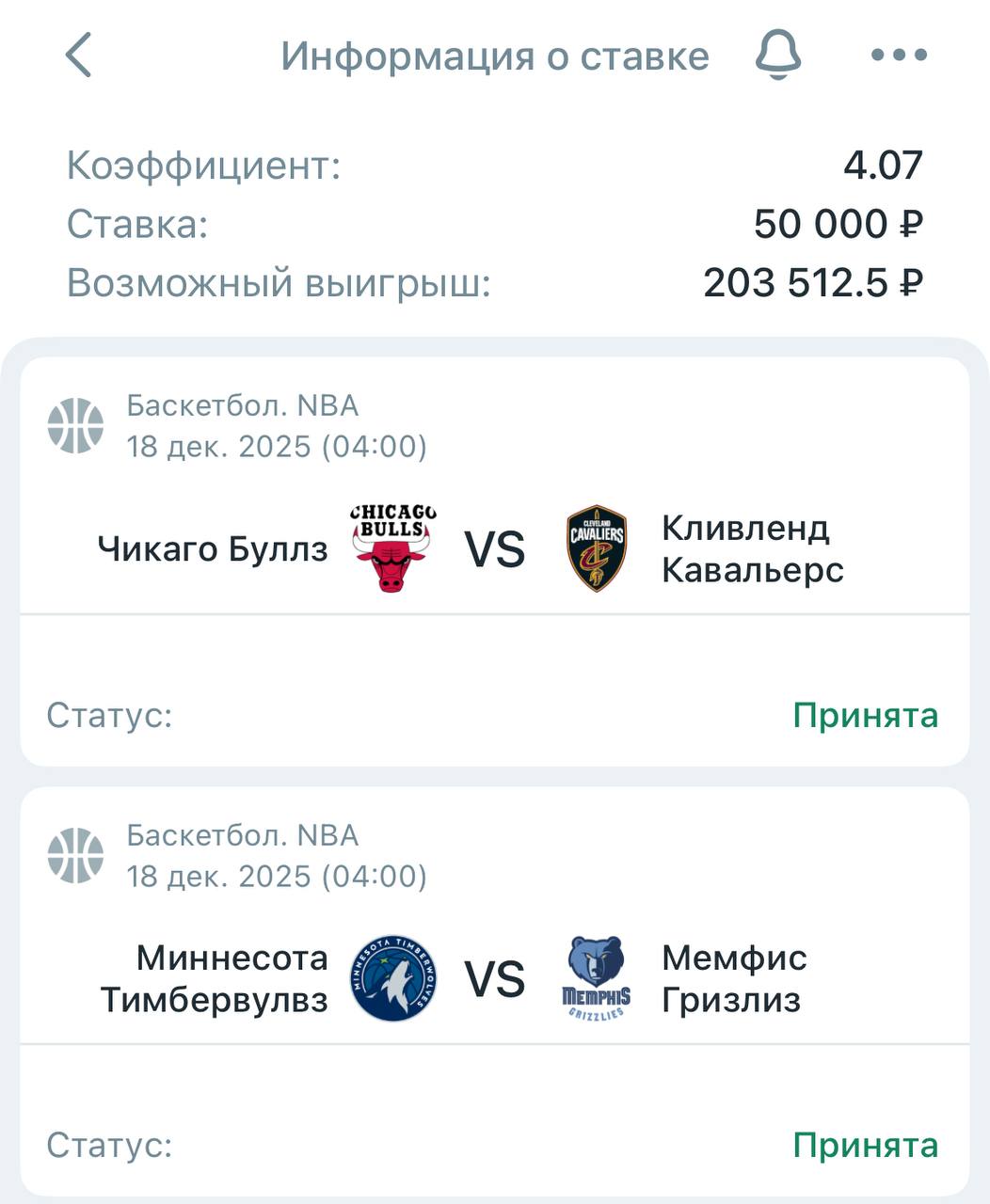Image resolution: width=990 pixels, height=1204 pixels.
Task: Open the Миннесота Тимбервулвз vs Мемфис Гризлиз card
Action: (x=495, y=979)
